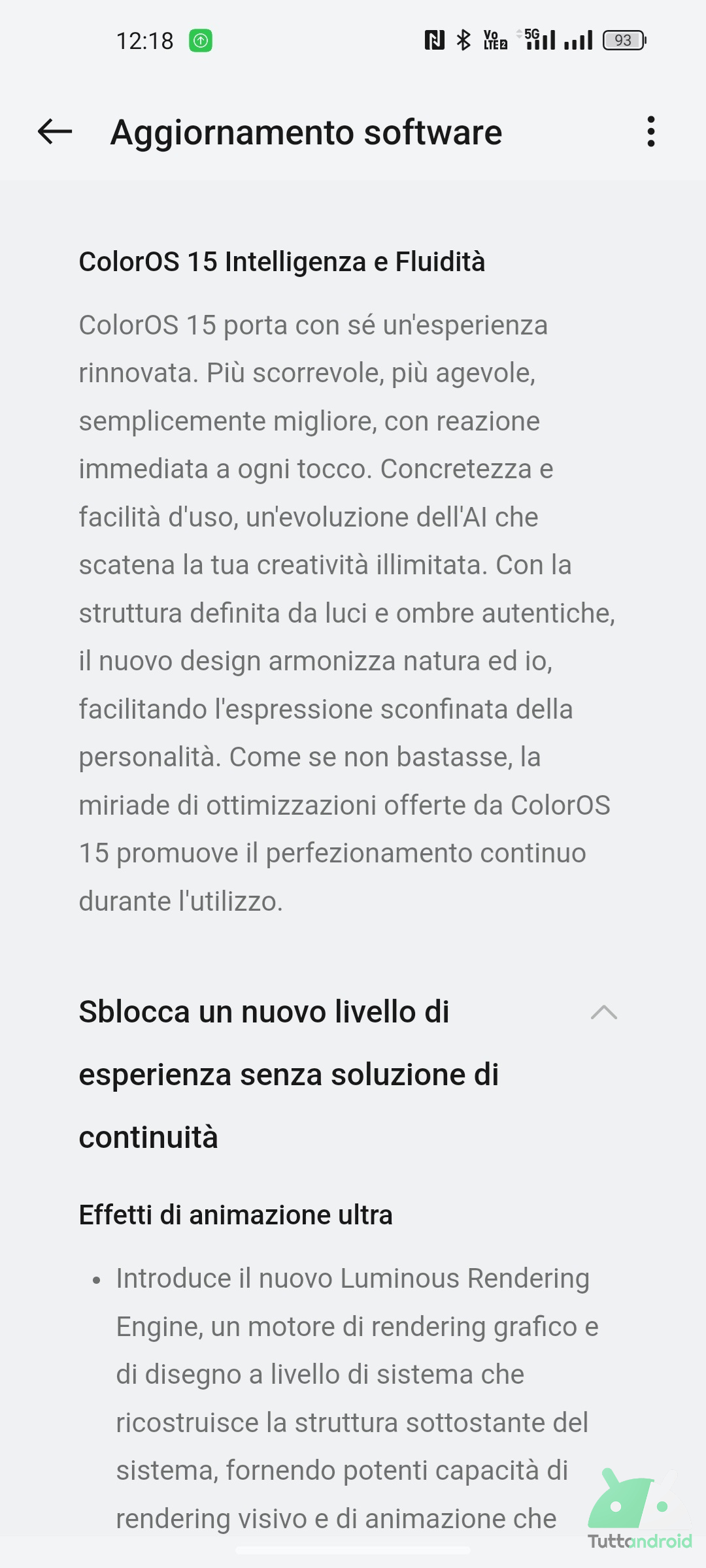The height and width of the screenshot is (1568, 706).
Task: Open the three-dot overflow menu
Action: [650, 132]
